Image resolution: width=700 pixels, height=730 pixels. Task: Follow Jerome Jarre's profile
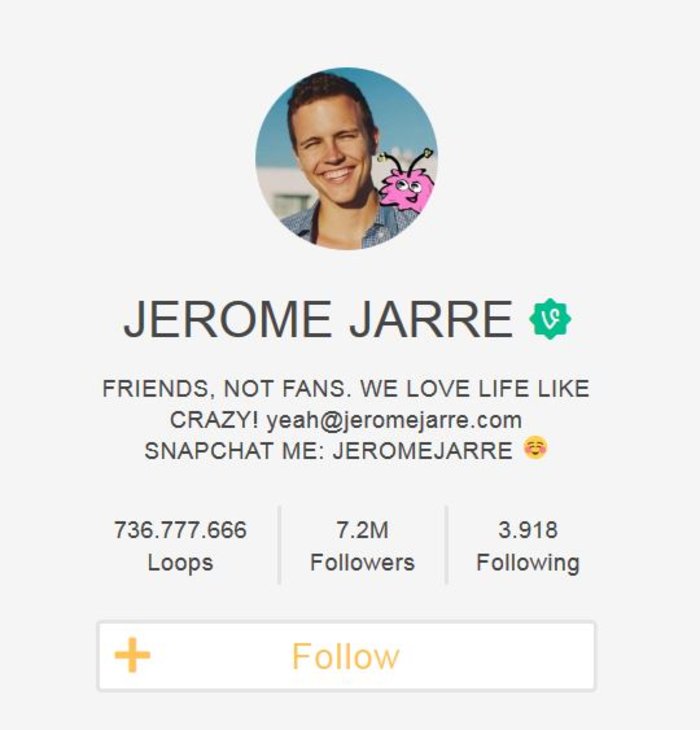pos(346,656)
